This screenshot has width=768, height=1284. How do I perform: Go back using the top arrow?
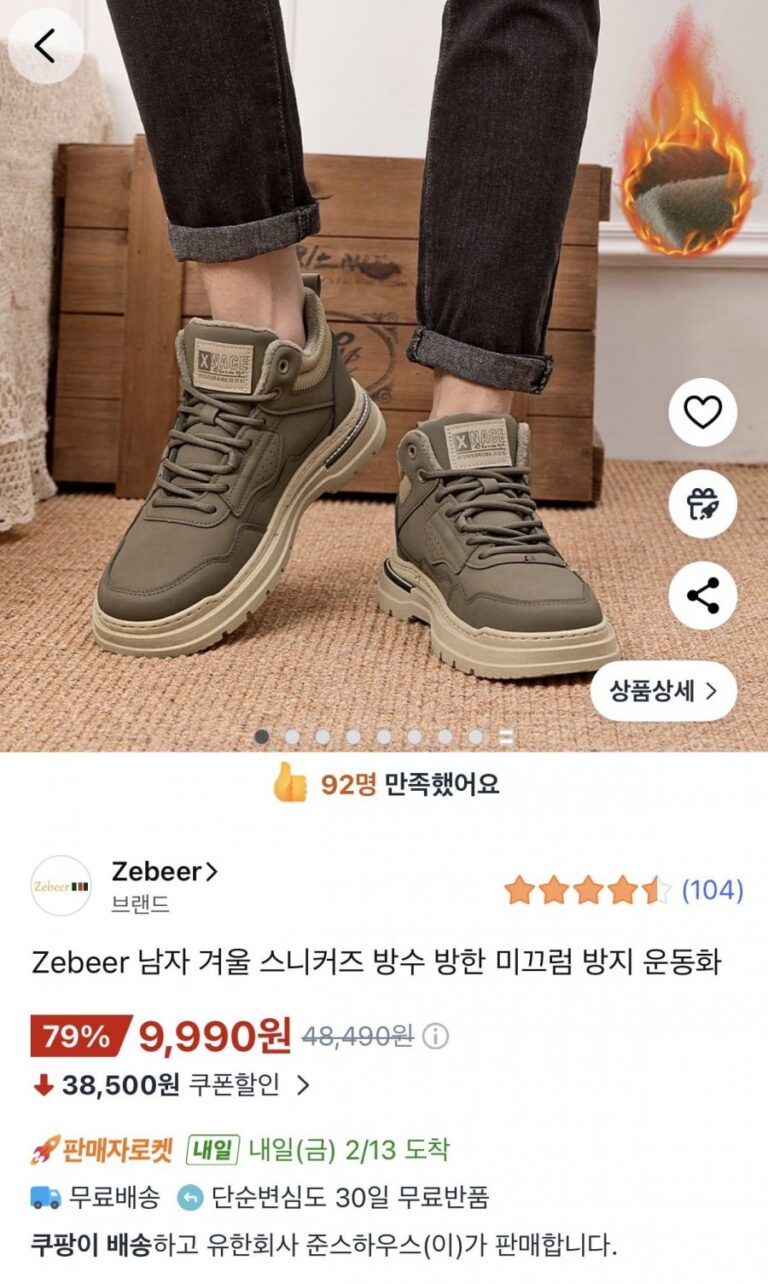tap(46, 46)
